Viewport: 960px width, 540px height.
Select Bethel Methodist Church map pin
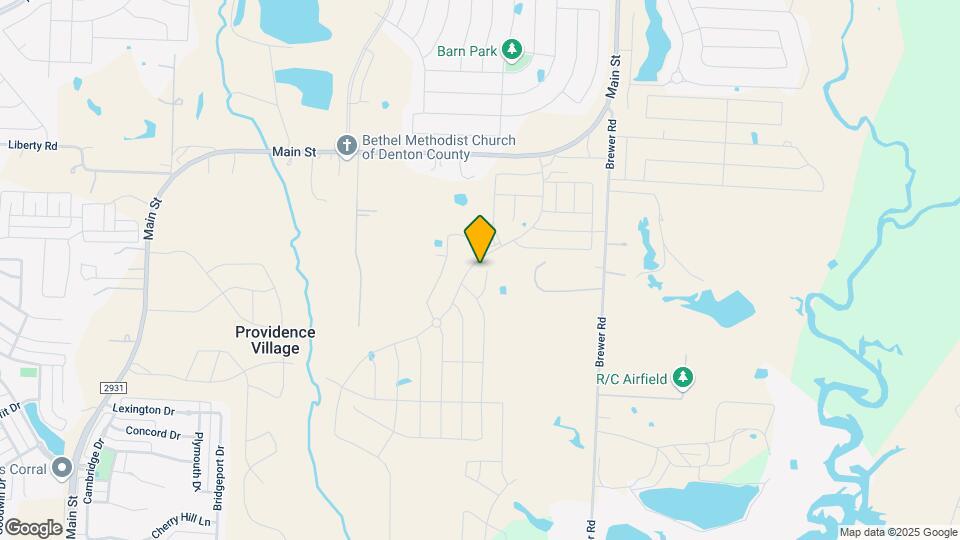346,147
